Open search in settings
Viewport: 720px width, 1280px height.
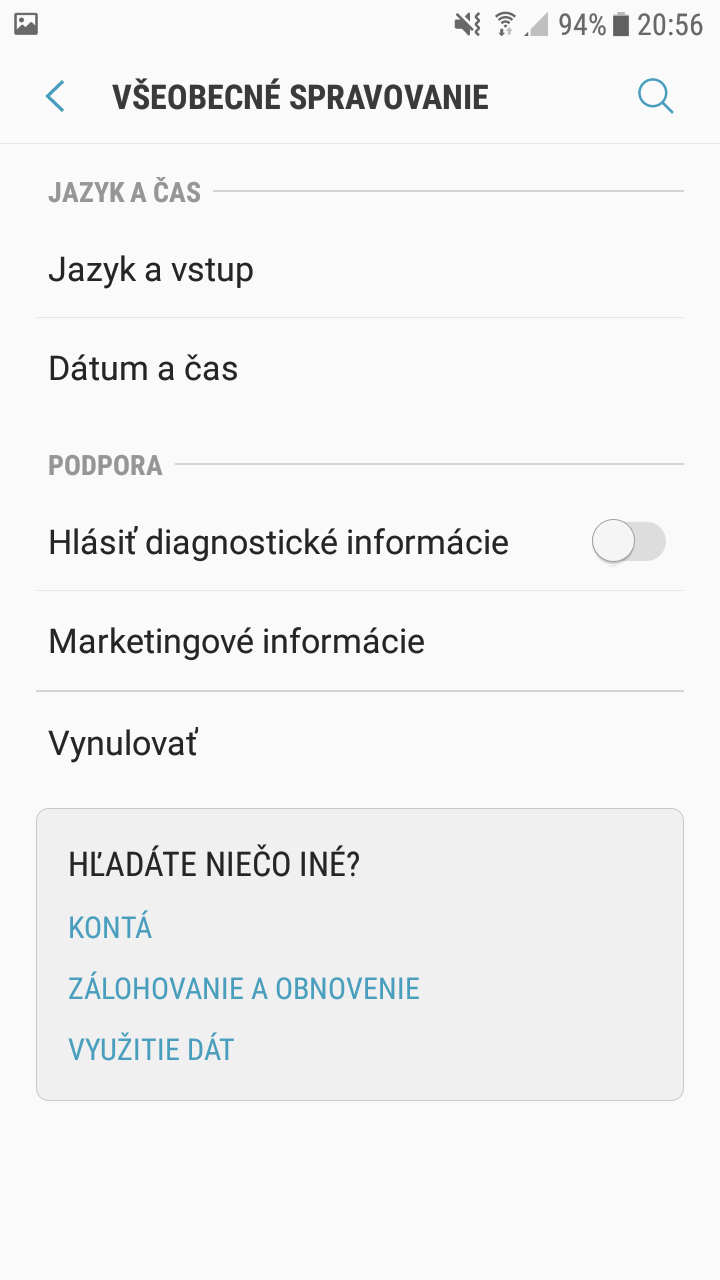pos(655,97)
